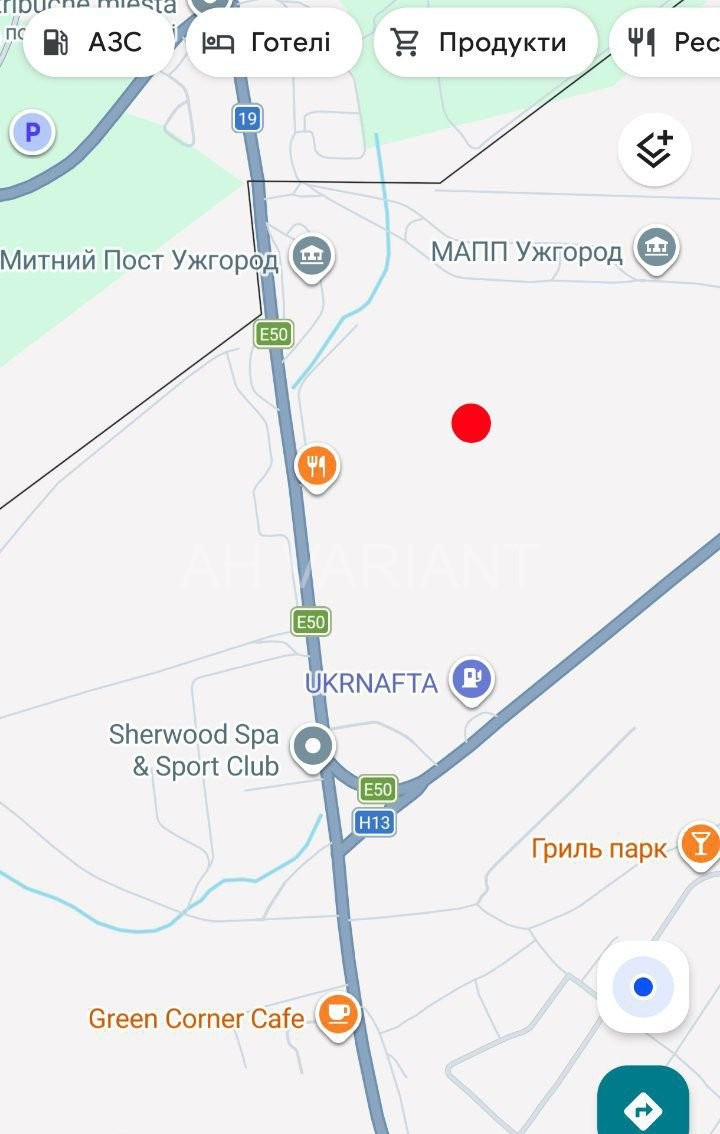Tap the orange restaurant marker on E50
Screen dimensions: 720x1134
pyautogui.click(x=317, y=466)
